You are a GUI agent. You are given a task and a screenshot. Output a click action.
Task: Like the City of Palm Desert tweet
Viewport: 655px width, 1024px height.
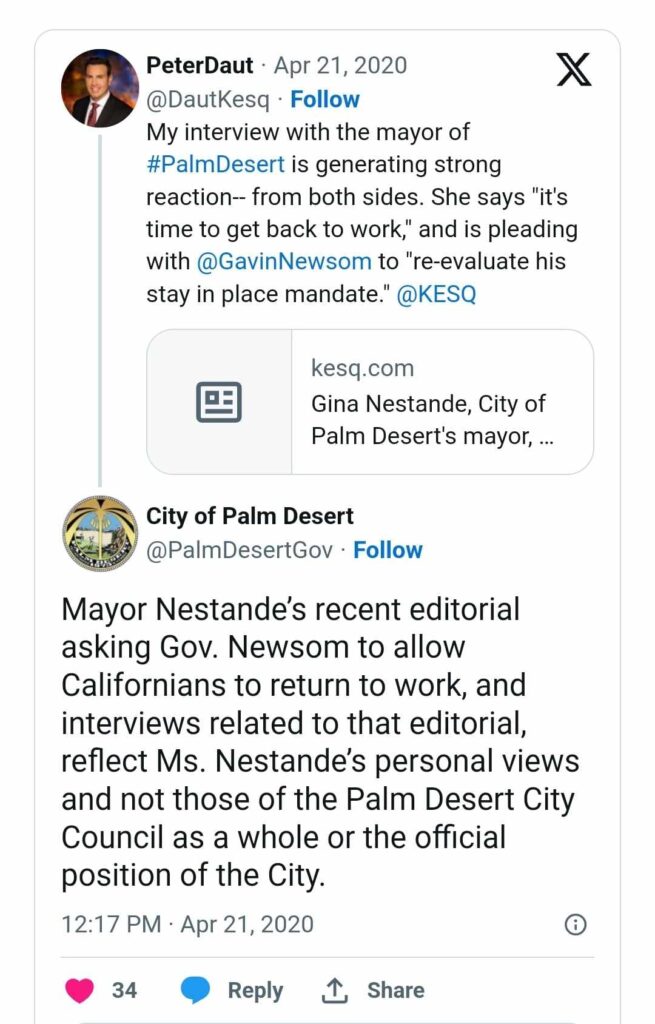click(x=80, y=990)
